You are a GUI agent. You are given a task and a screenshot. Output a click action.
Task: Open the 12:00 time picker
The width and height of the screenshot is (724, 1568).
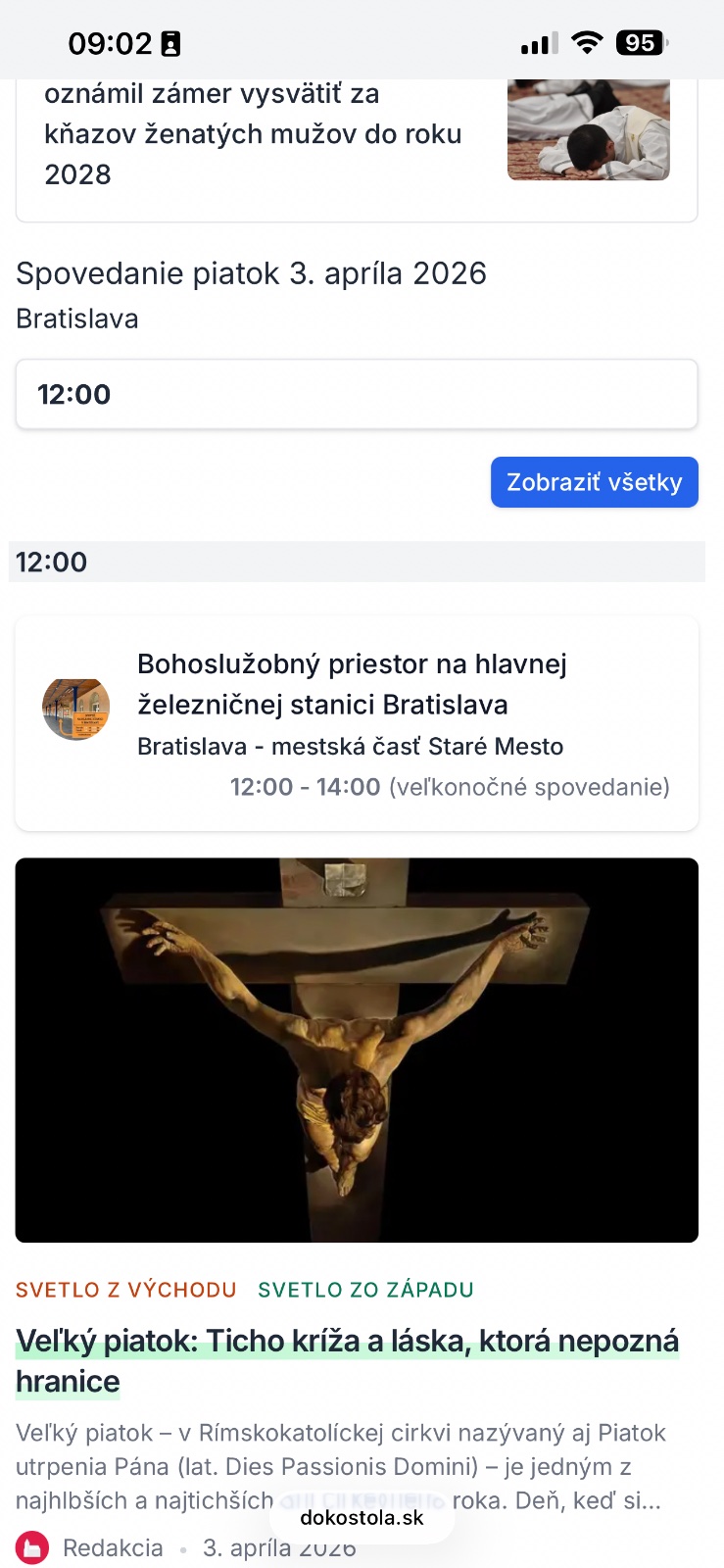click(x=357, y=395)
